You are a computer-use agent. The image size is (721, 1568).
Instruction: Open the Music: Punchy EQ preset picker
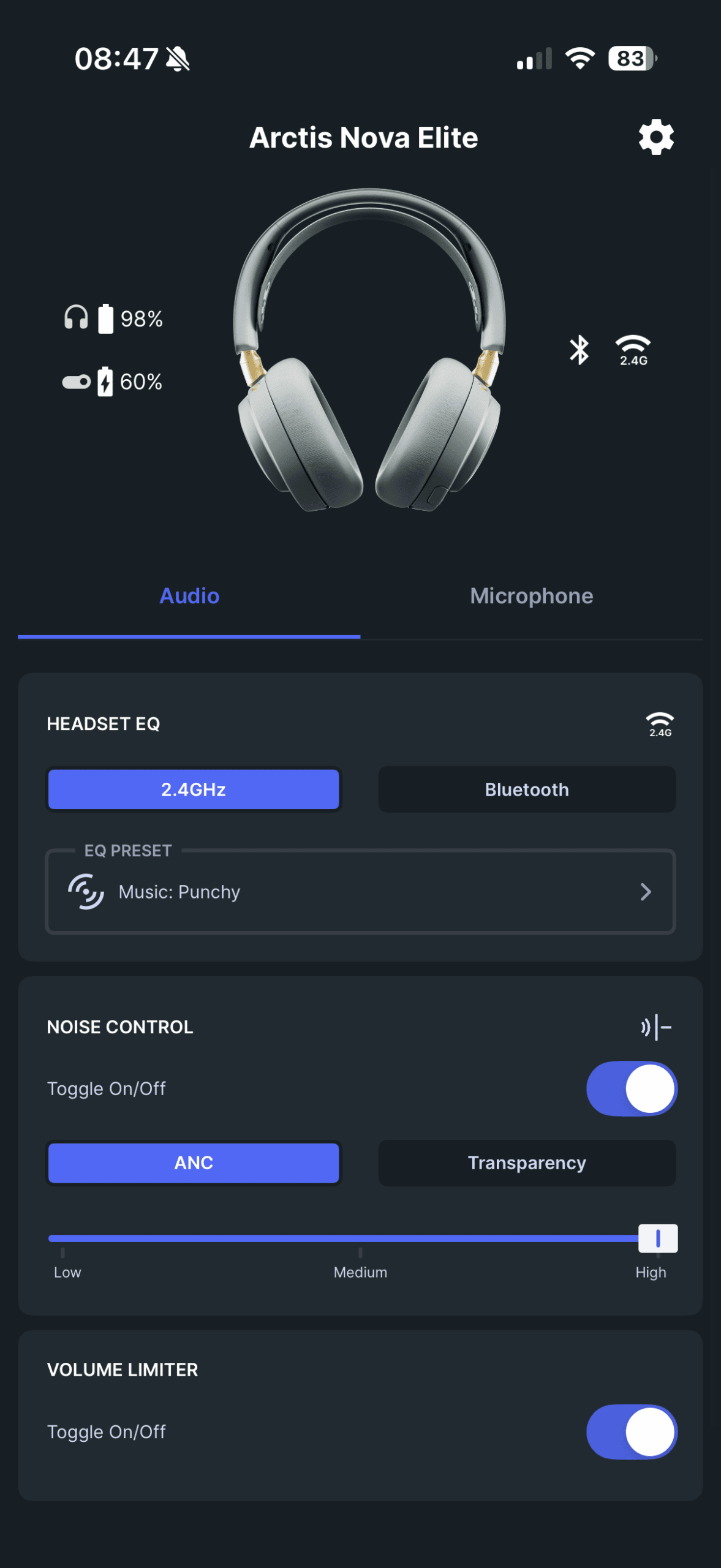pyautogui.click(x=360, y=892)
